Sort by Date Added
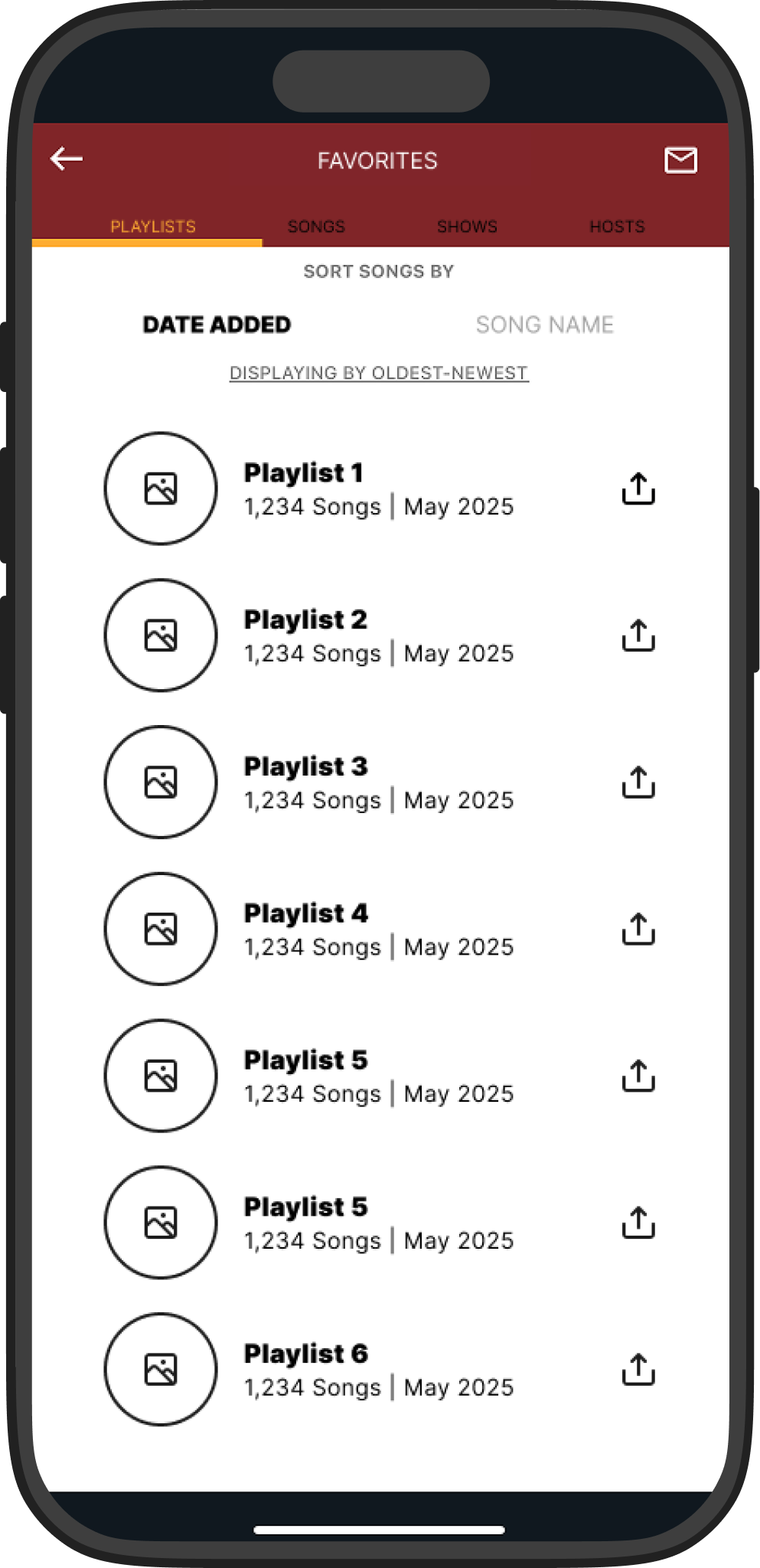Screen dimensions: 760x1568 [217, 325]
